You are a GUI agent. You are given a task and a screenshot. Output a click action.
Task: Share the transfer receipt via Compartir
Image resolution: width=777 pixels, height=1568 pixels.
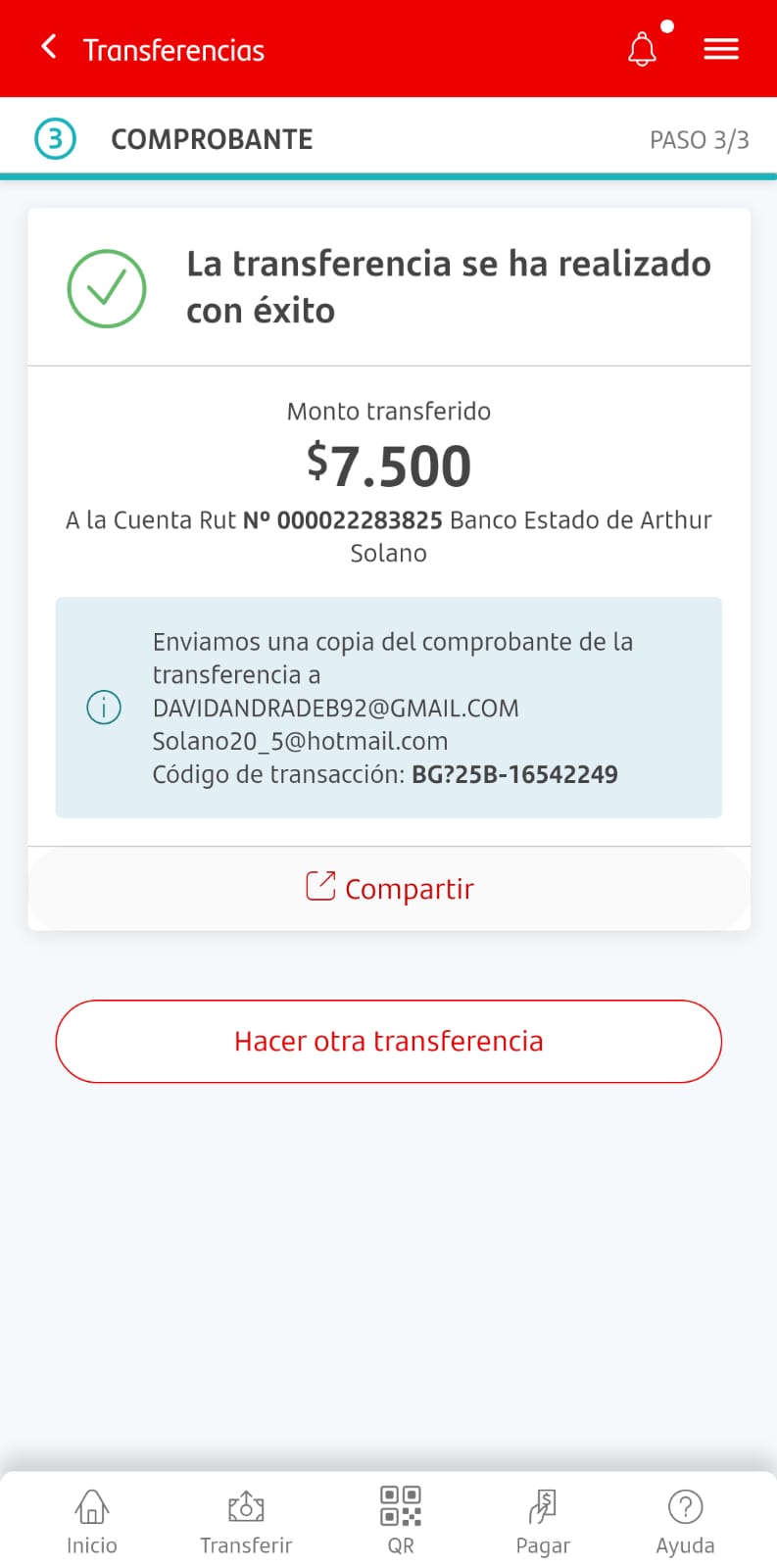389,888
